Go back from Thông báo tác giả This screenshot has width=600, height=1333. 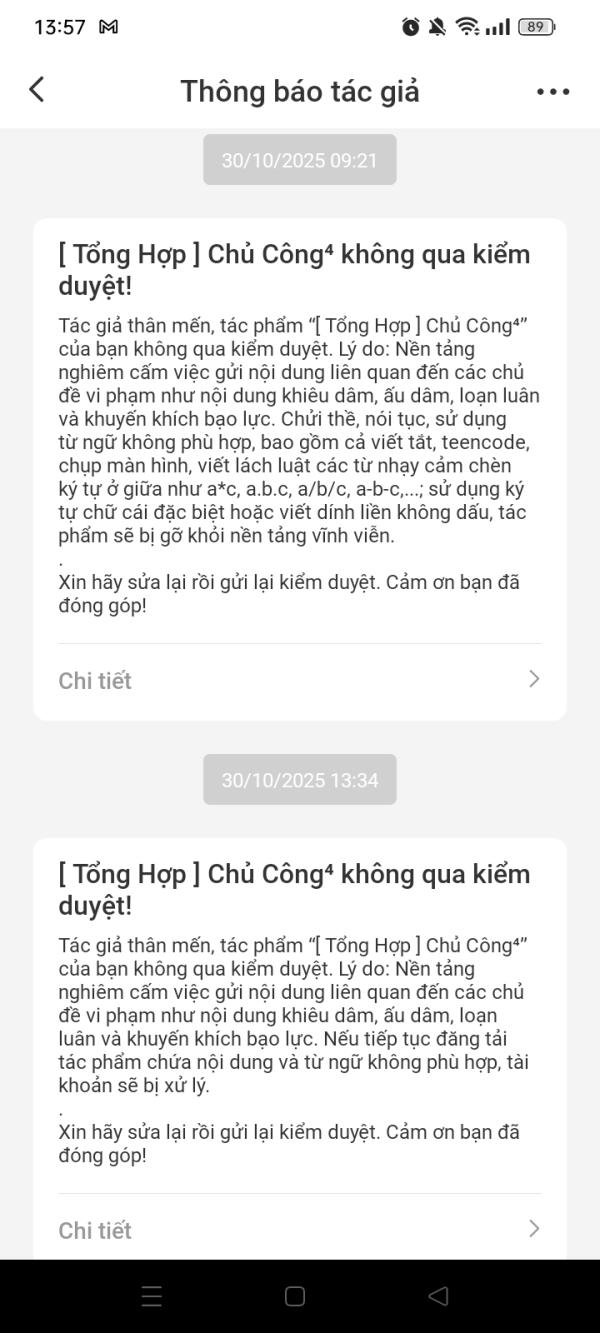click(37, 90)
